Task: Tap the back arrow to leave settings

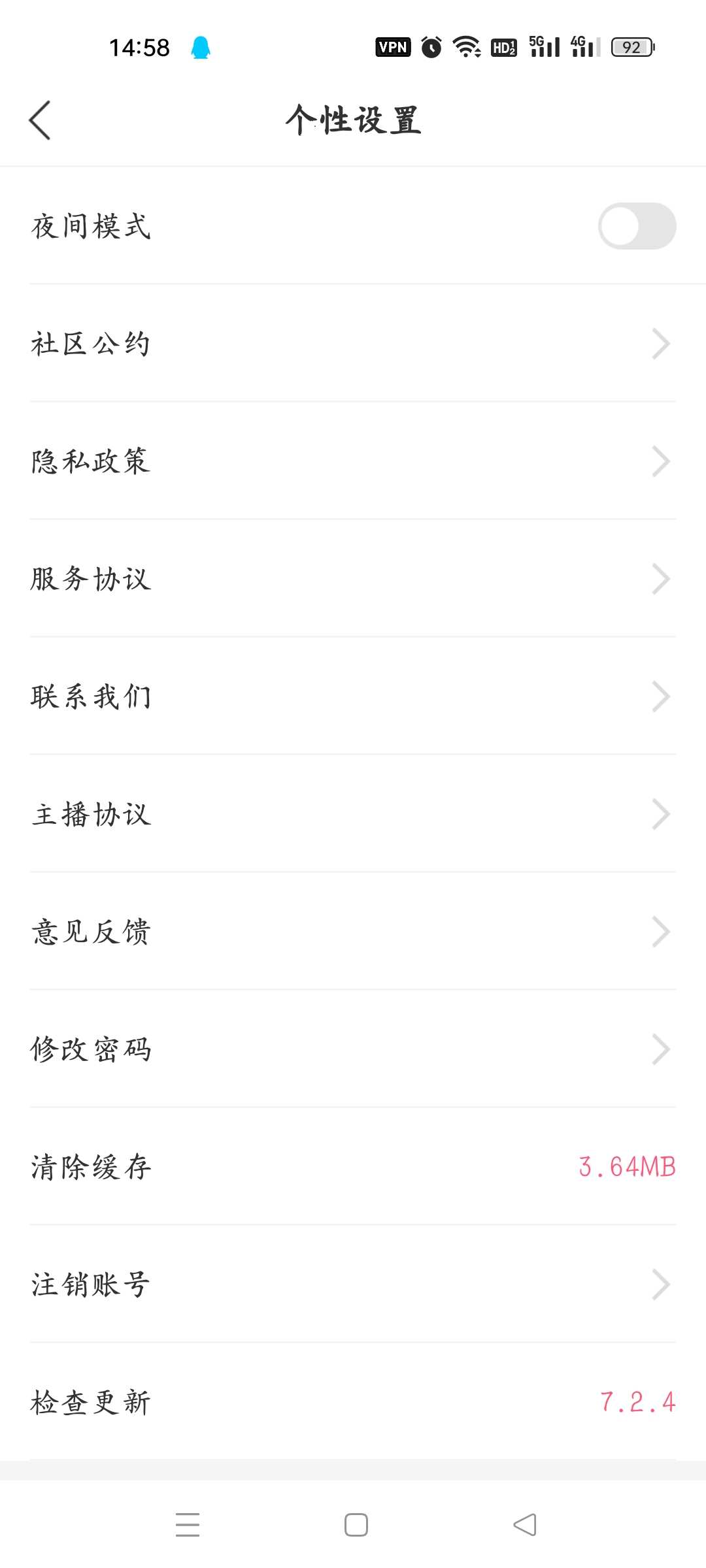Action: [x=41, y=121]
